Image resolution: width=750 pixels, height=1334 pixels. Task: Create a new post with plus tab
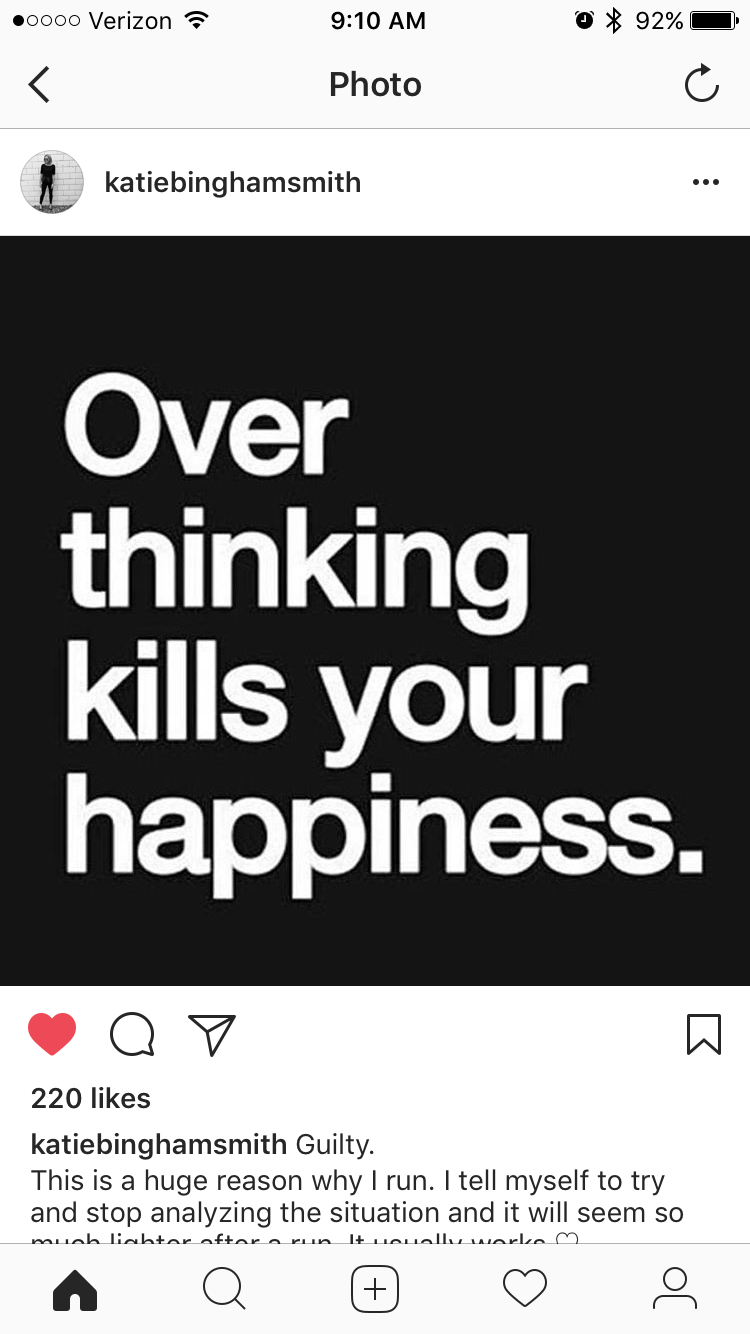(375, 1289)
